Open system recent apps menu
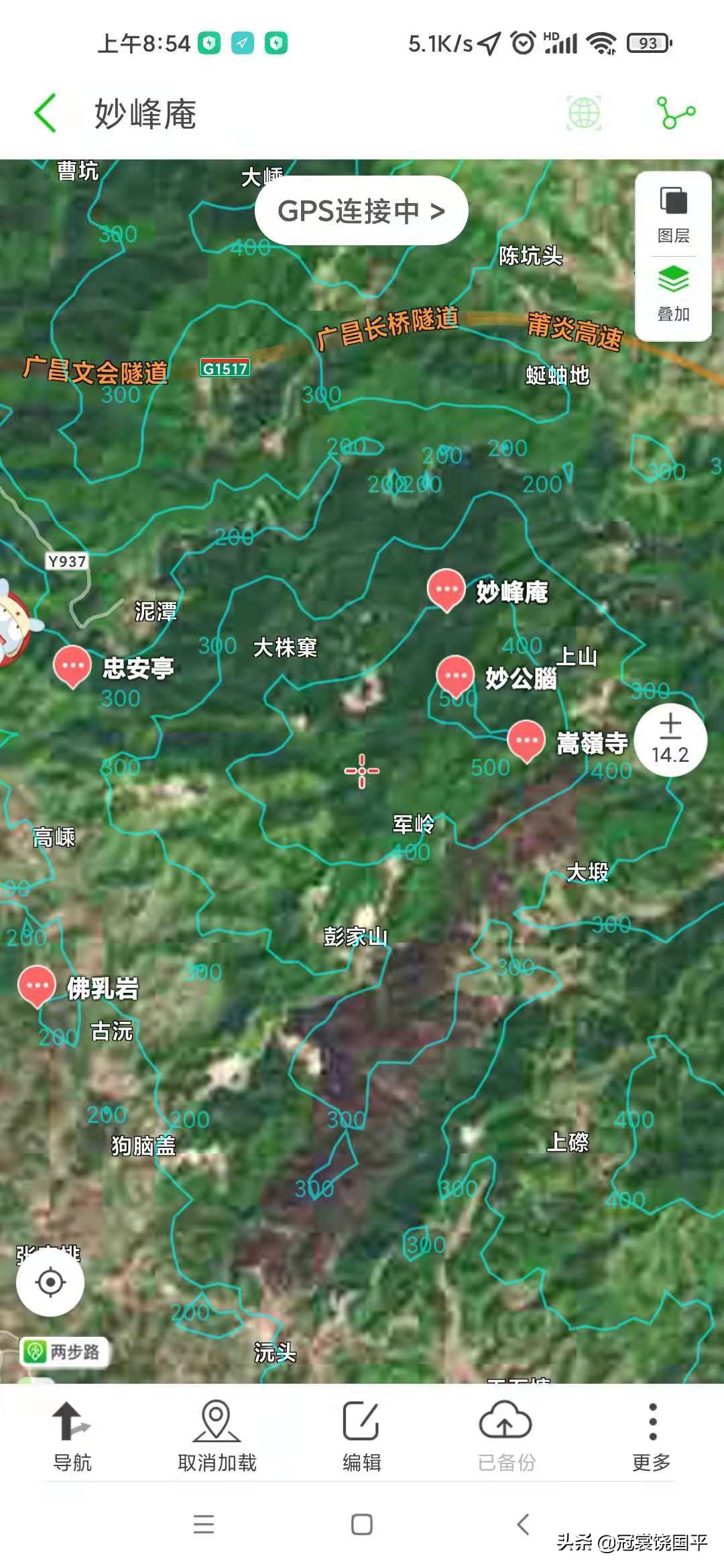This screenshot has width=724, height=1568. [204, 1524]
